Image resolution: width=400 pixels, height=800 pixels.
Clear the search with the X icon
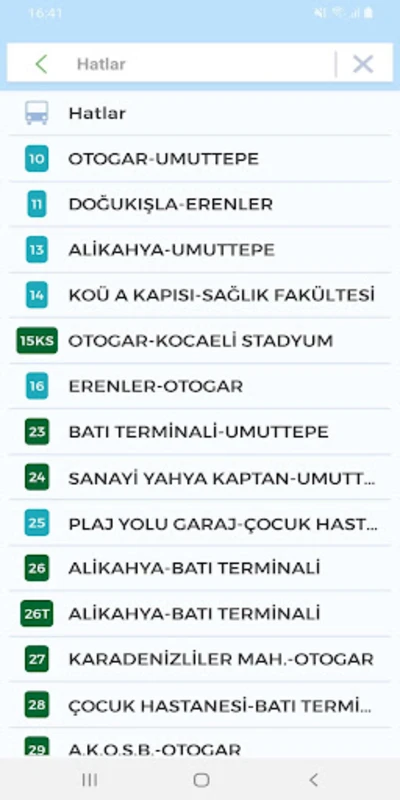(x=363, y=64)
